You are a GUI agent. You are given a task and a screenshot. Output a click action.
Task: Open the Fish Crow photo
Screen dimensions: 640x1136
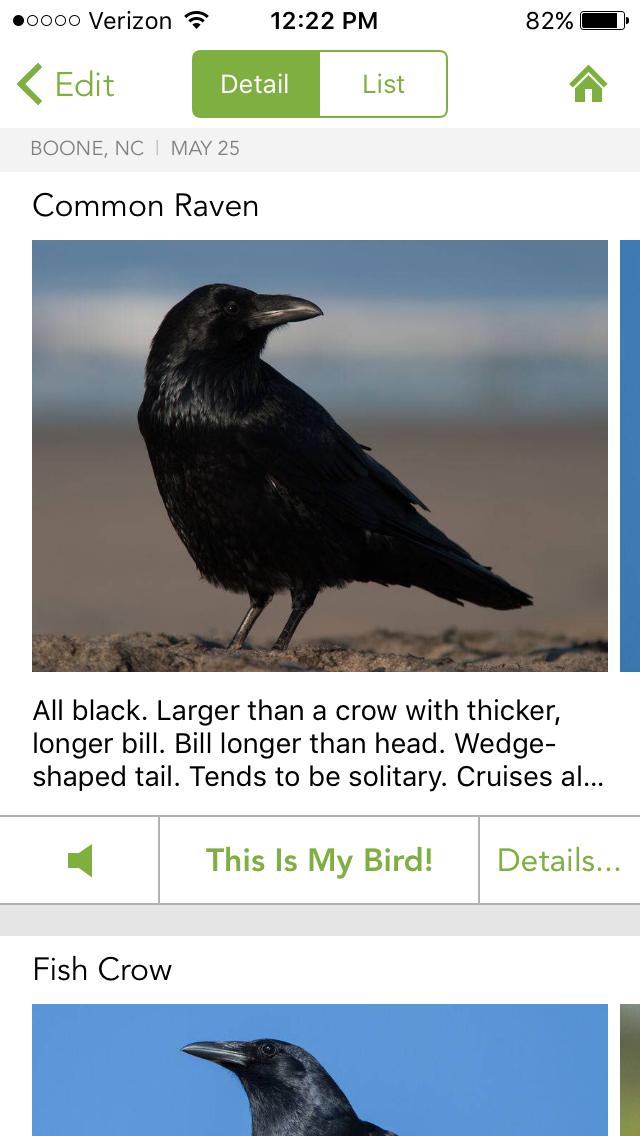pyautogui.click(x=320, y=1070)
